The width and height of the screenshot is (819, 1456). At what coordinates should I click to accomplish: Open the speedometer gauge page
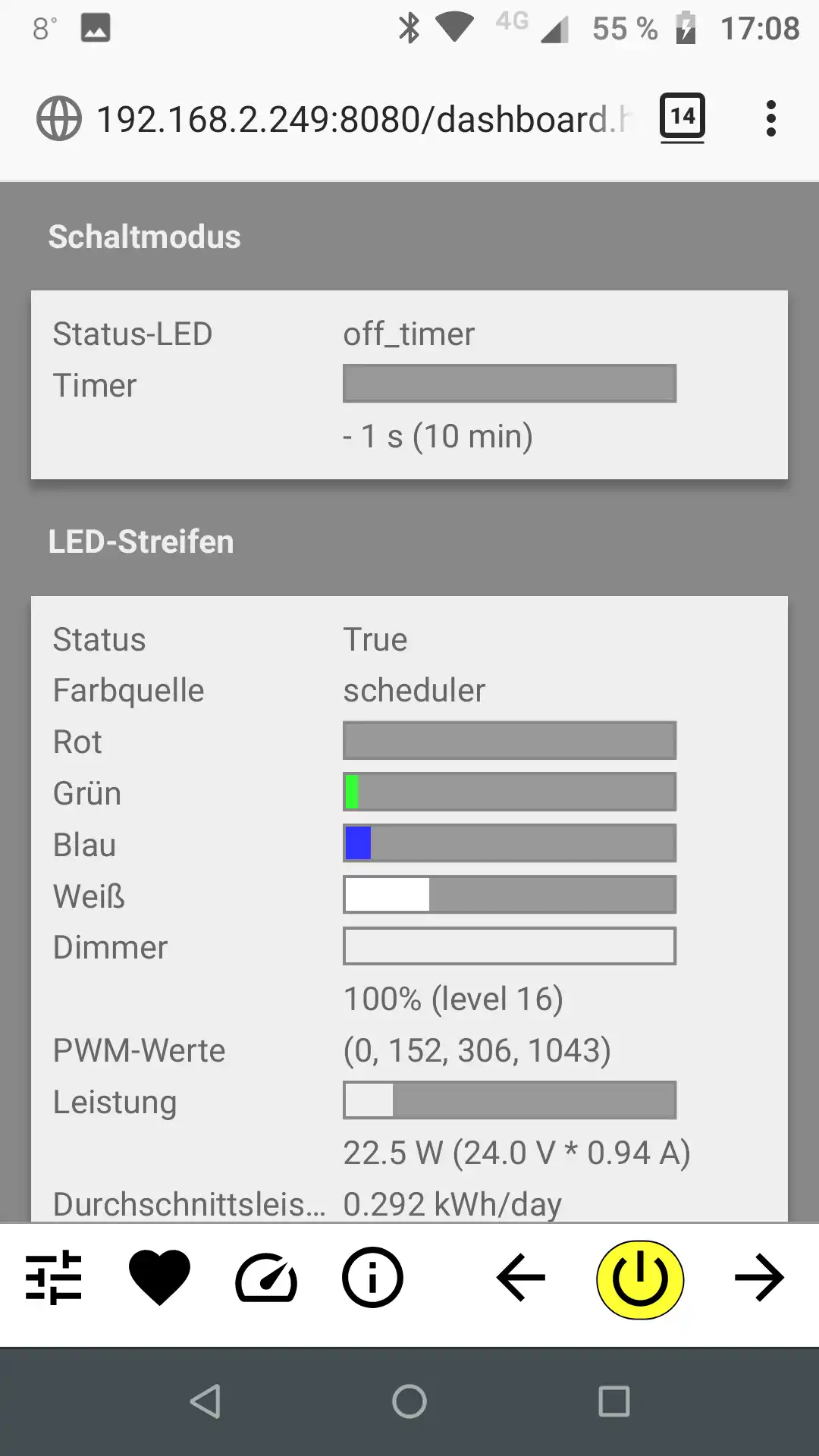pyautogui.click(x=265, y=1278)
